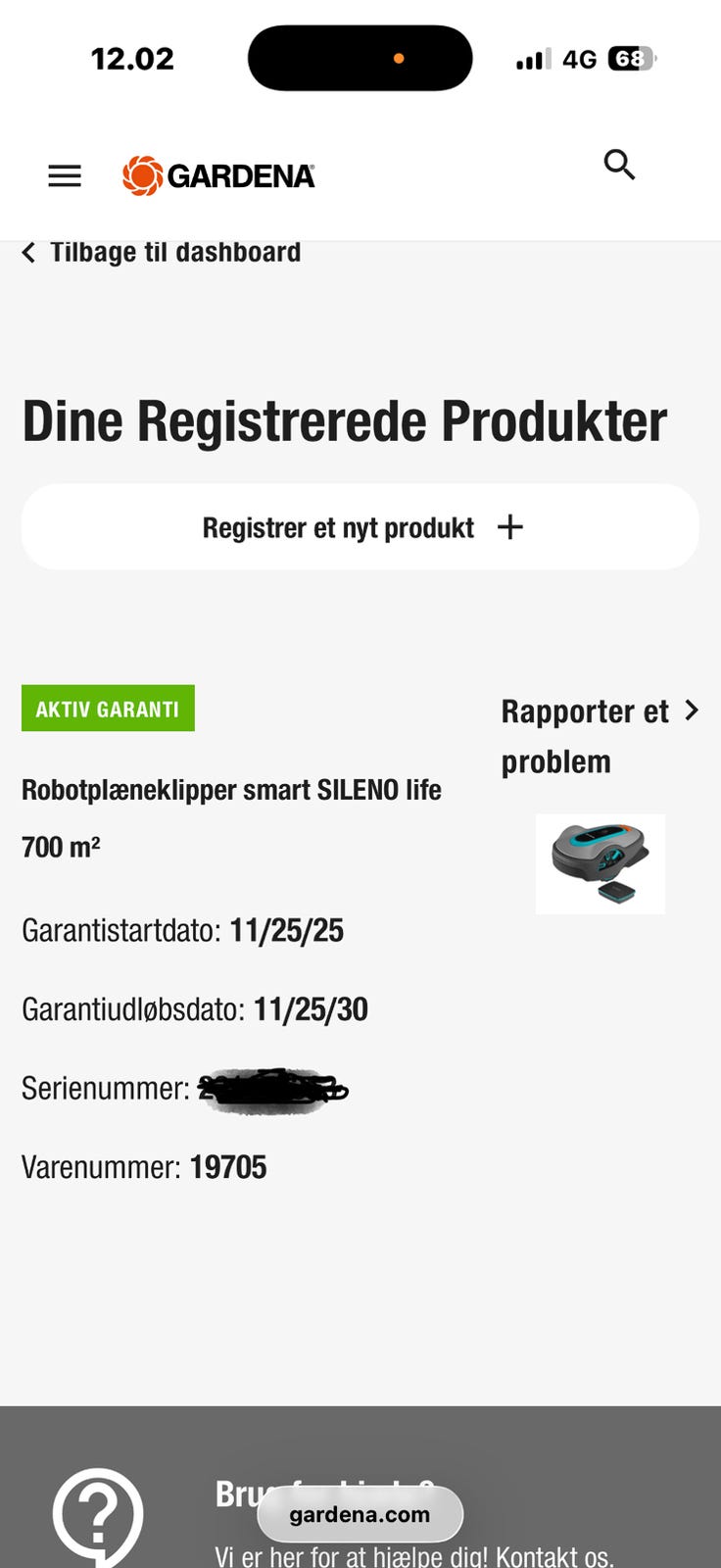Open the search magnifier icon
Image resolution: width=721 pixels, height=1568 pixels.
619,165
